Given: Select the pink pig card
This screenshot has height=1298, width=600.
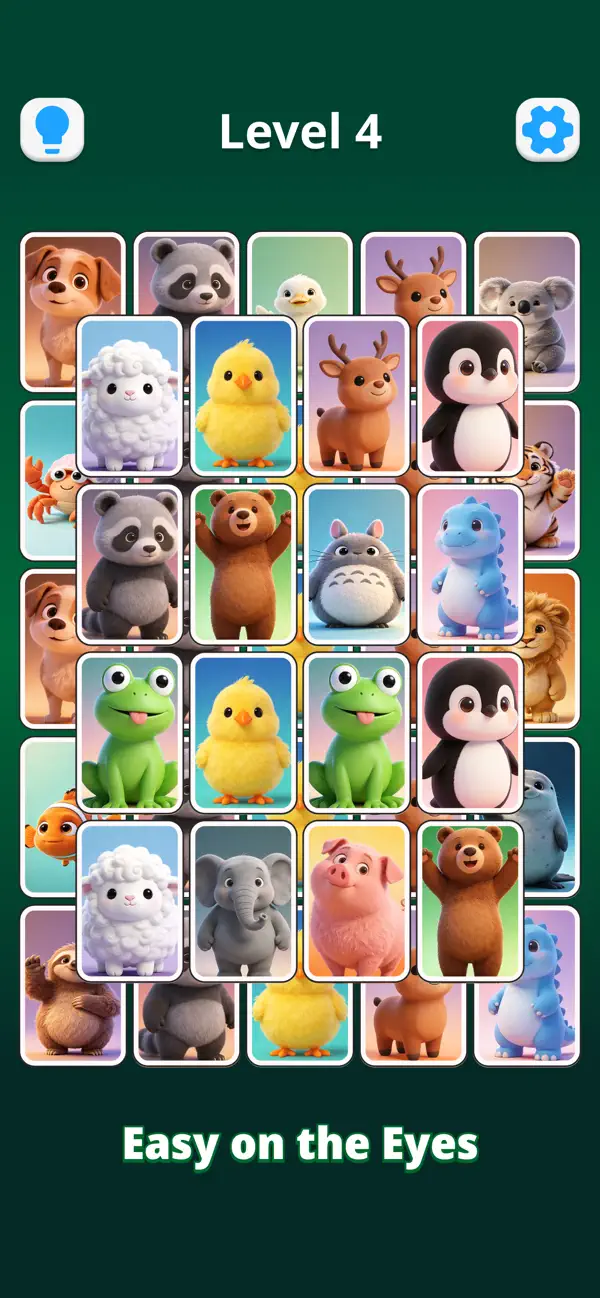Looking at the screenshot, I should click(x=357, y=900).
